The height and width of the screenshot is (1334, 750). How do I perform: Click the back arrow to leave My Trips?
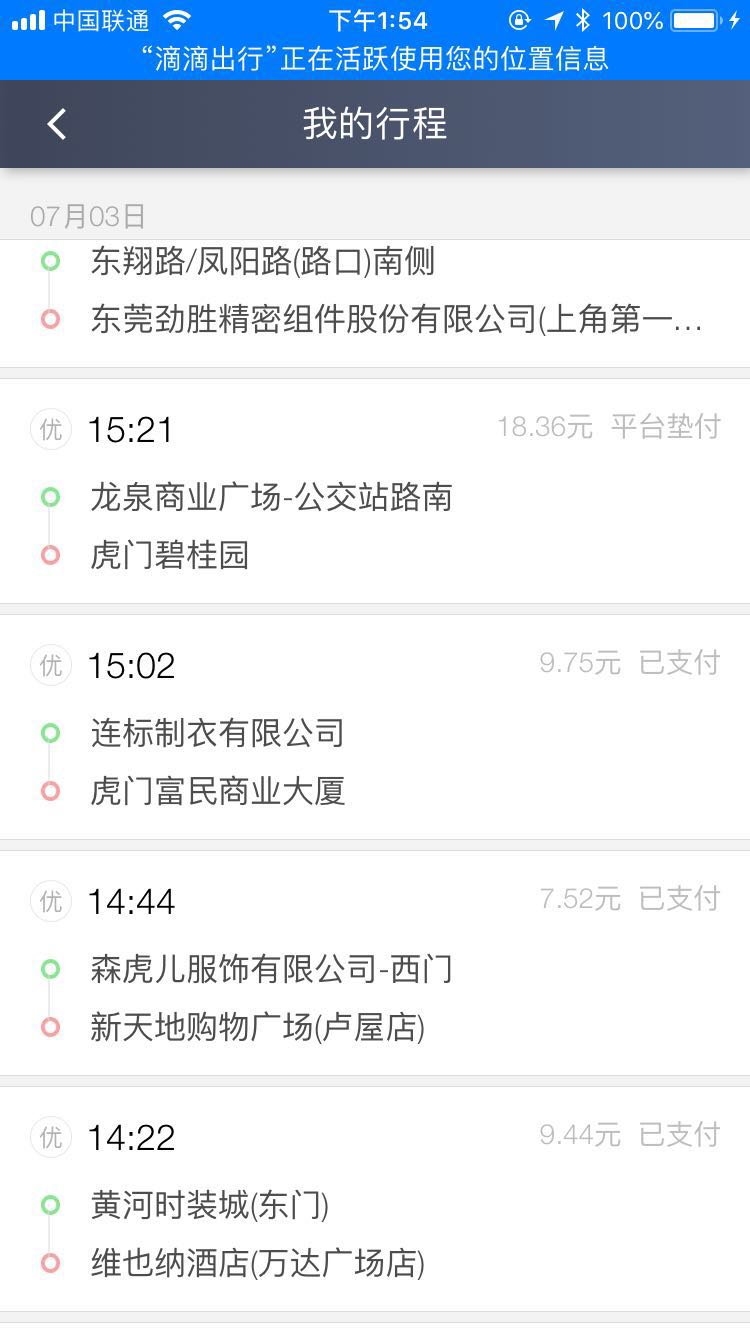tap(56, 124)
